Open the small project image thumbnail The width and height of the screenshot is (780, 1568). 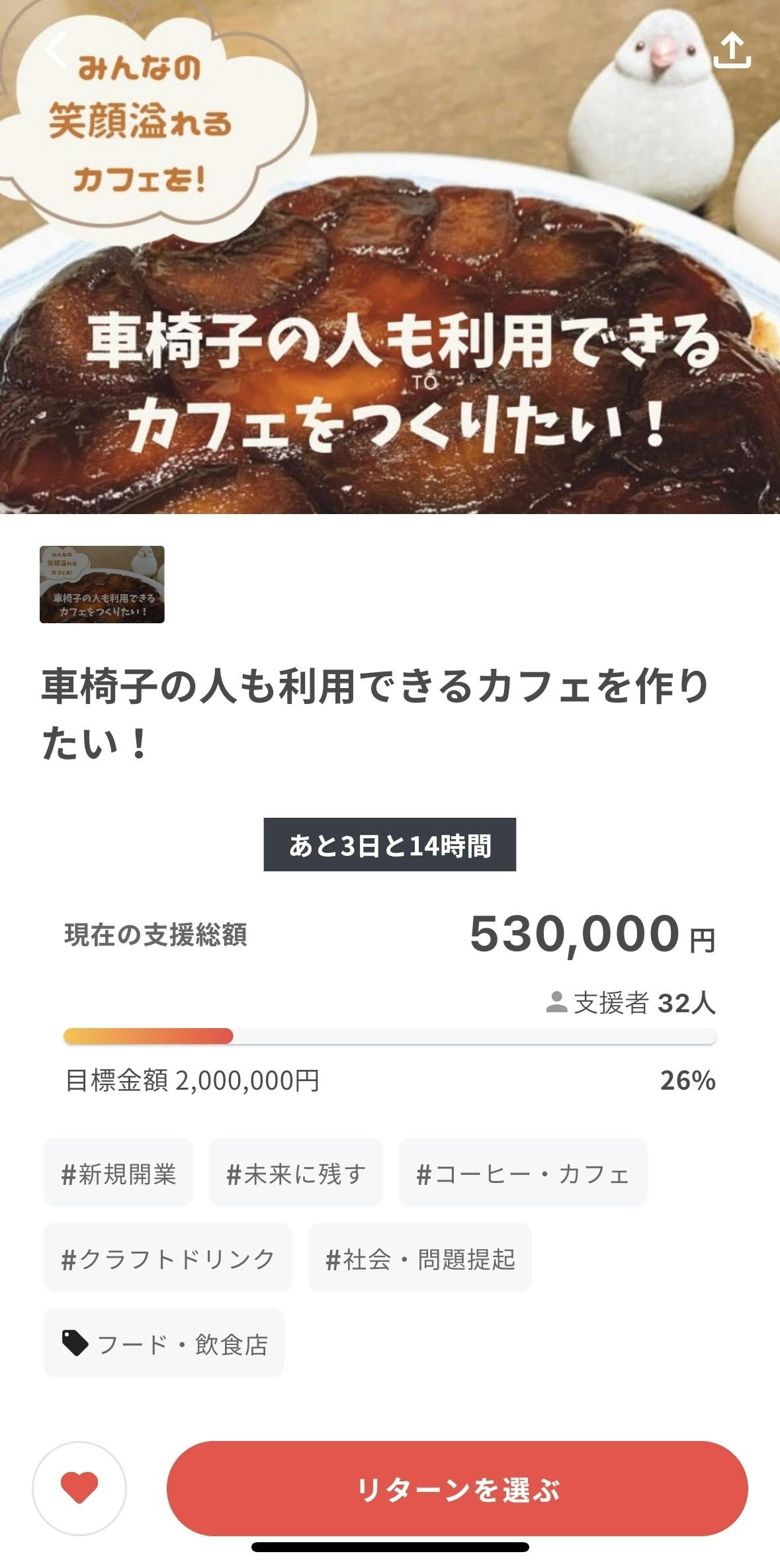coord(102,584)
